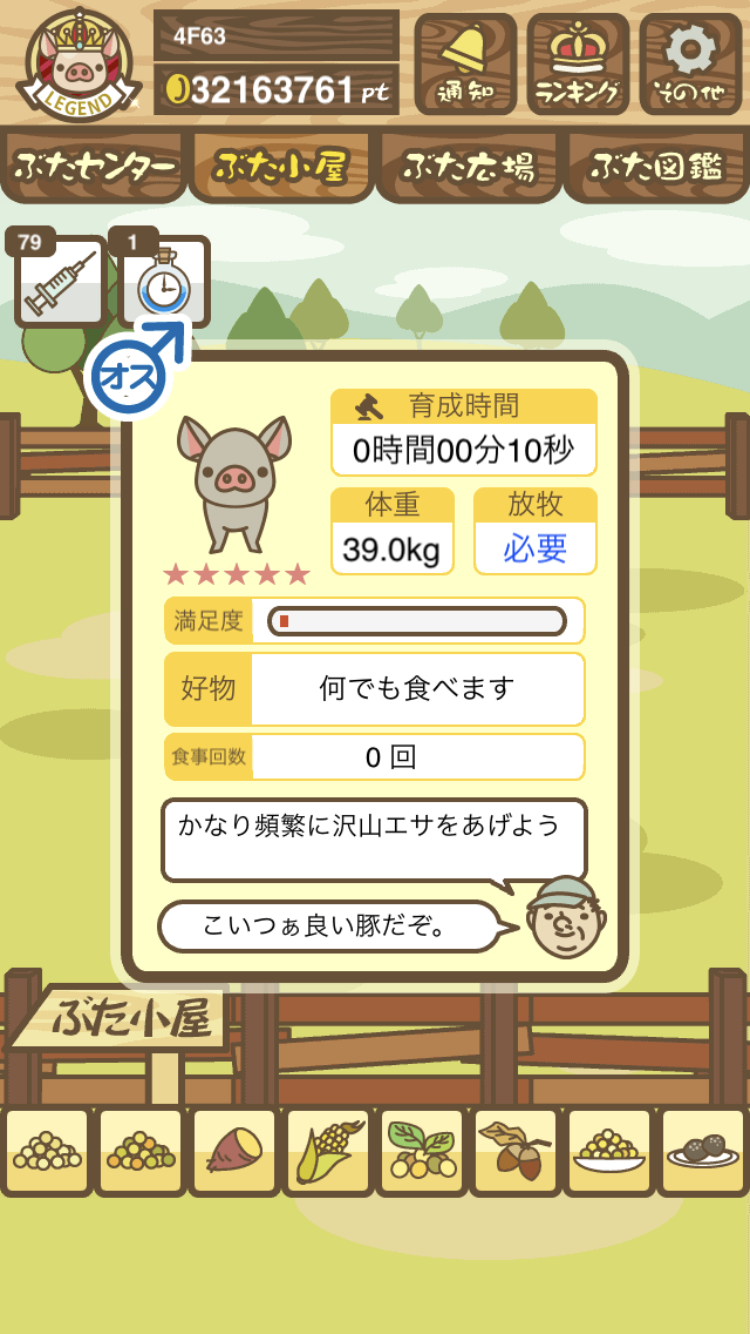Feed the pig leafy soybeans

(421, 1151)
